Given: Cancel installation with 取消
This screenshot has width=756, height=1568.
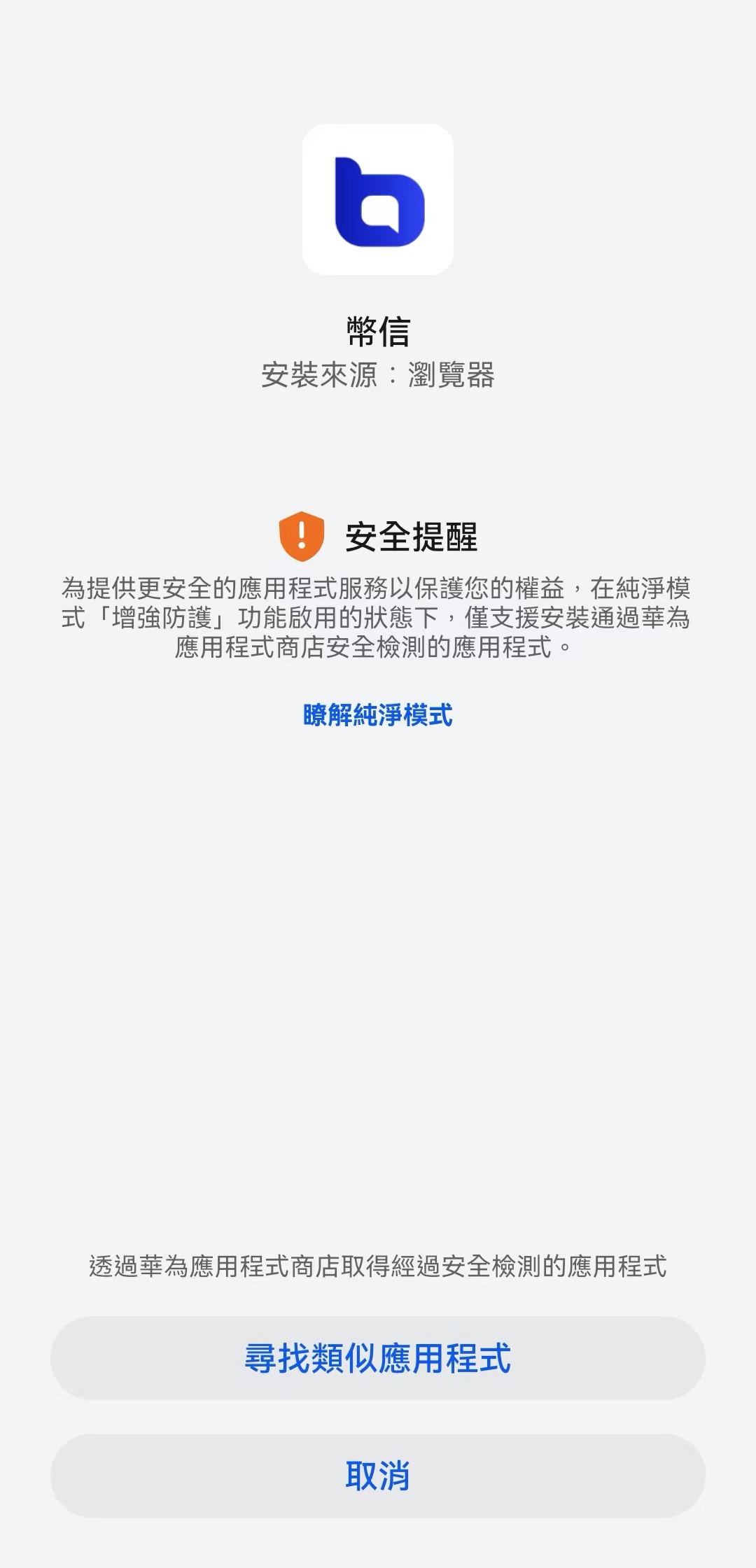Looking at the screenshot, I should pos(377,1476).
